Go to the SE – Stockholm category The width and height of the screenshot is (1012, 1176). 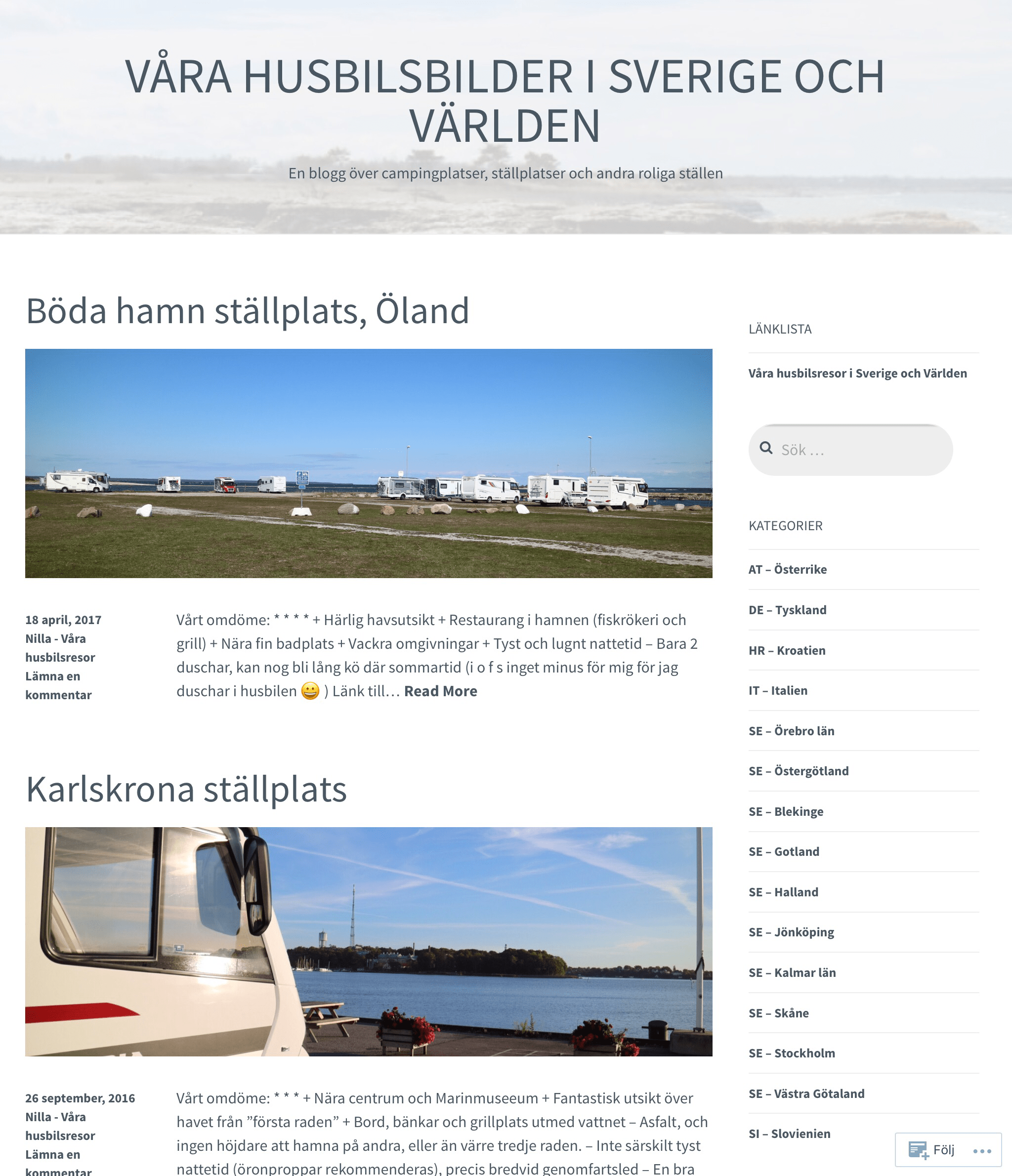tap(792, 1053)
